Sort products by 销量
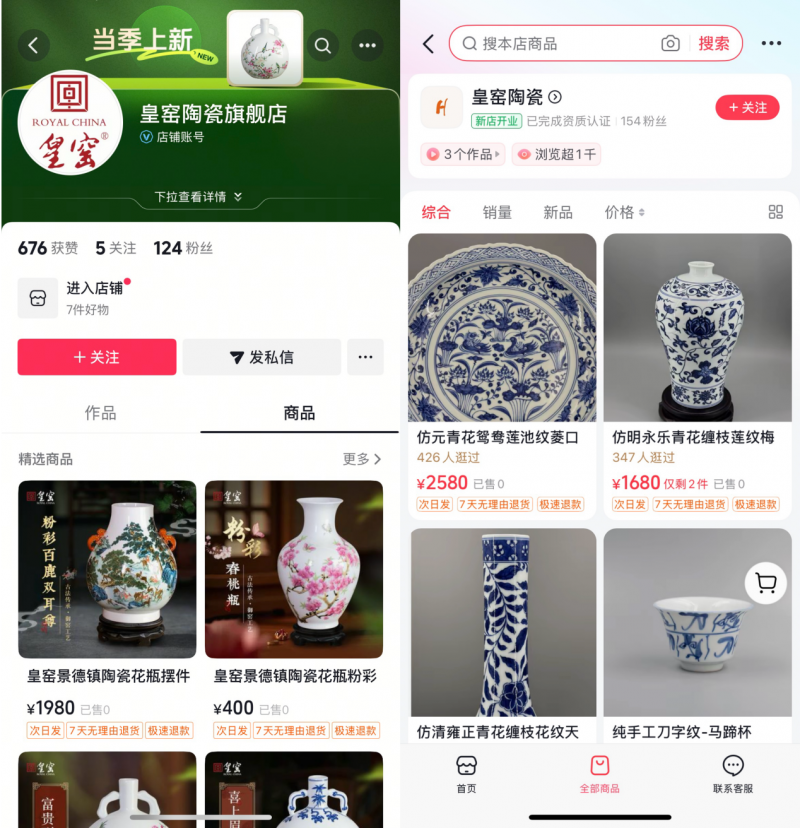Viewport: 800px width, 828px height. [x=497, y=212]
